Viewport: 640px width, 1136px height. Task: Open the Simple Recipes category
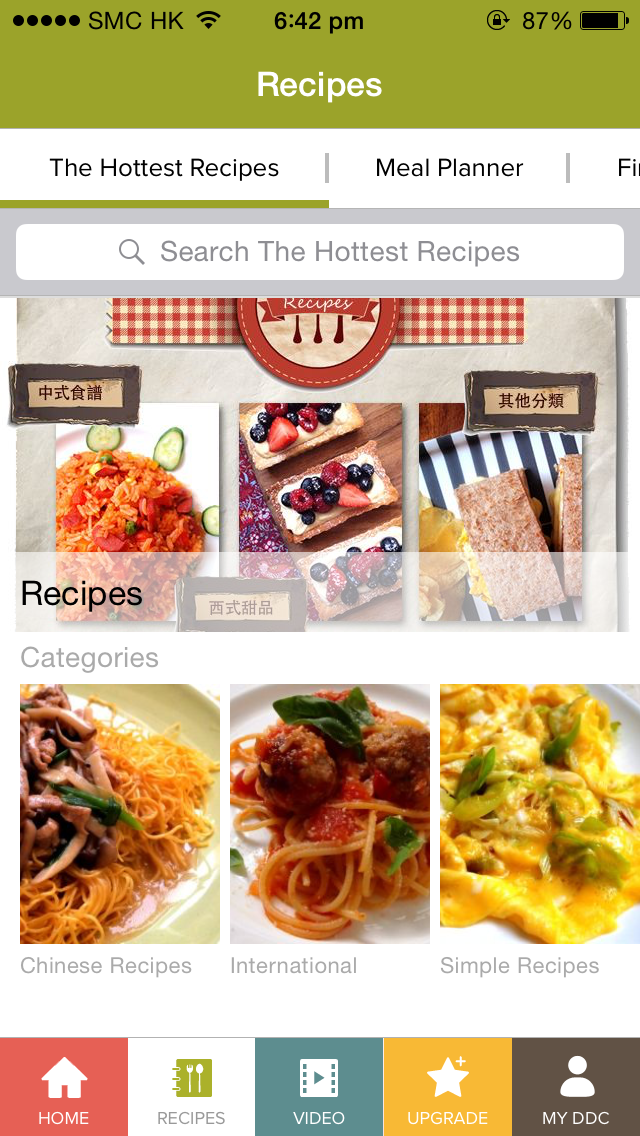tap(540, 814)
